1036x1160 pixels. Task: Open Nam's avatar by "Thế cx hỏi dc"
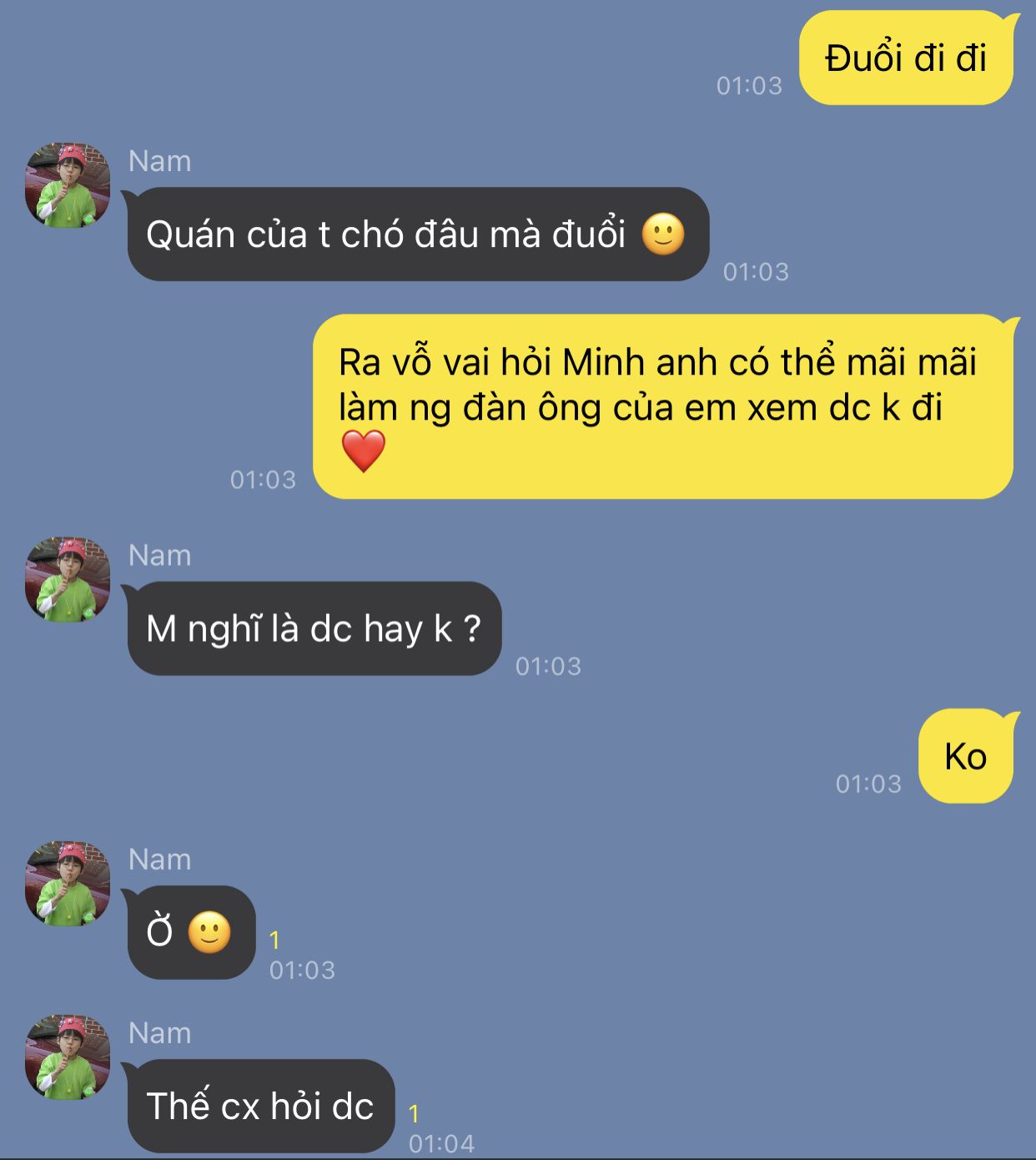68,1057
